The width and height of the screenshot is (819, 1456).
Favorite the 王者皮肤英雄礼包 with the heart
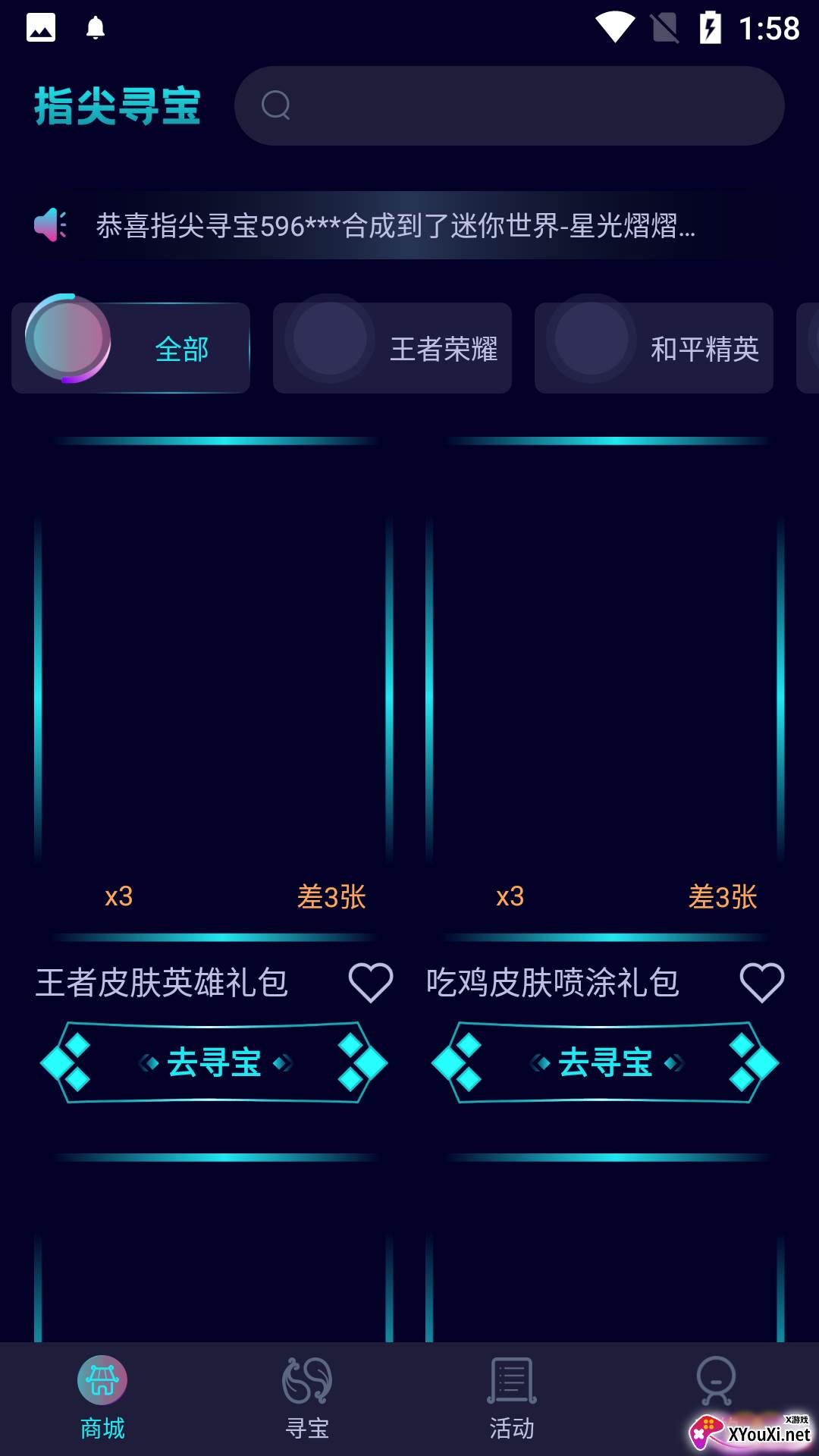[370, 983]
